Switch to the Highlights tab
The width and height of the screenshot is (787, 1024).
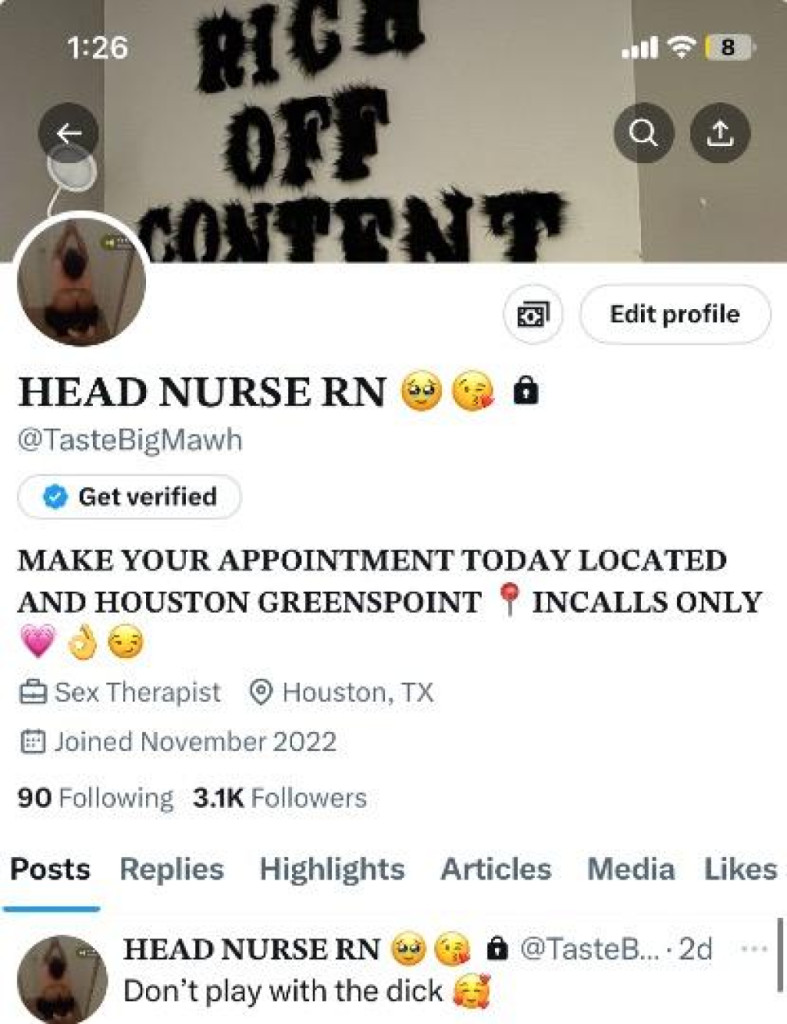click(x=332, y=869)
